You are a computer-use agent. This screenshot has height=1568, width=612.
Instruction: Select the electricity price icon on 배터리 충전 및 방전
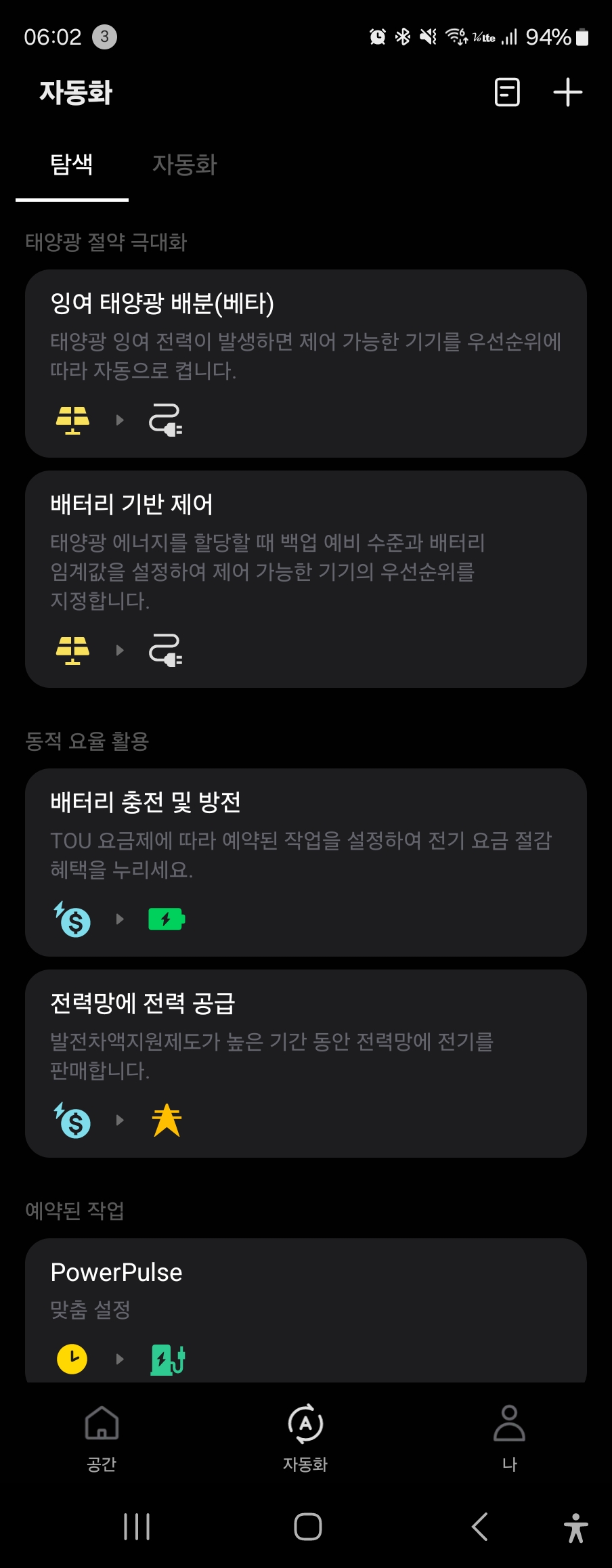tap(71, 919)
